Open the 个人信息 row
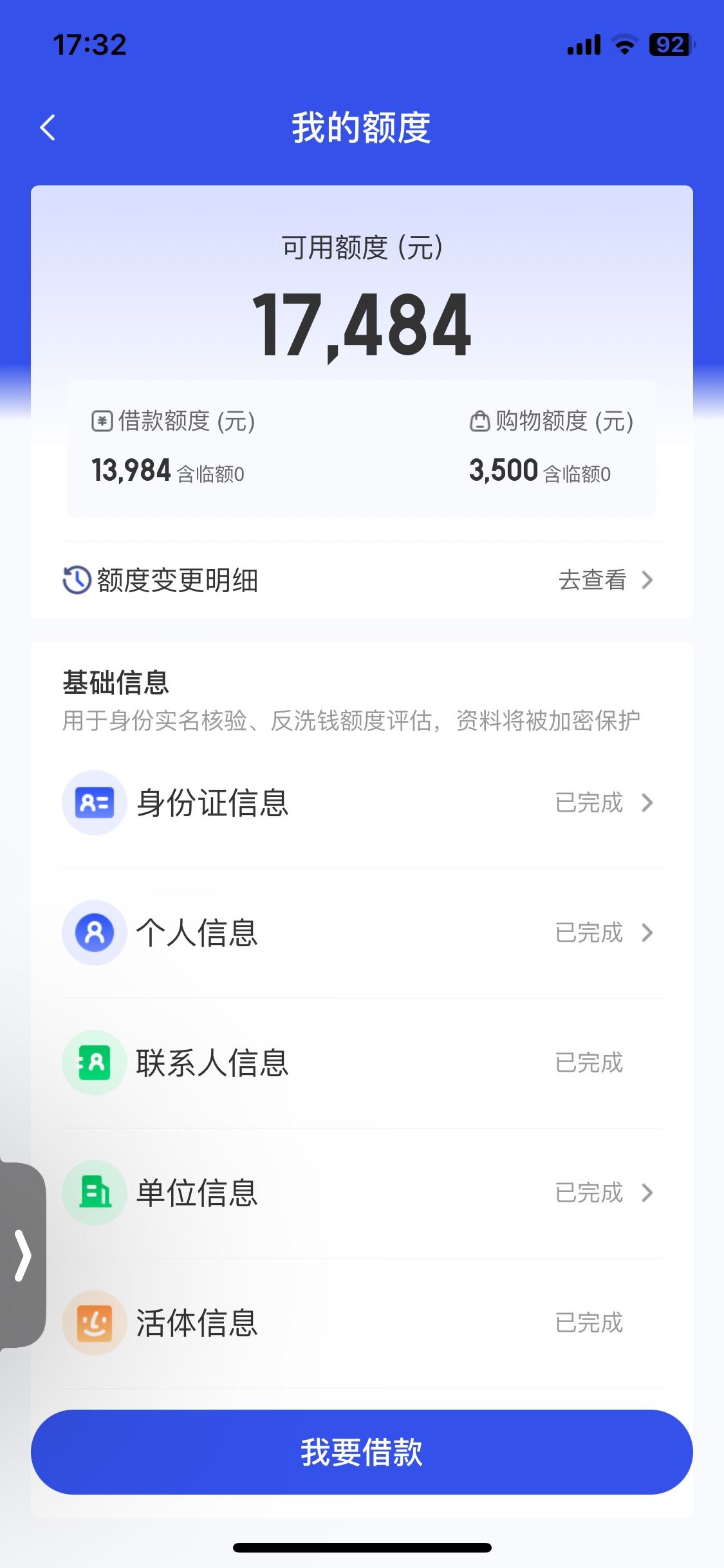Screen dimensions: 724x1568 click(x=362, y=933)
